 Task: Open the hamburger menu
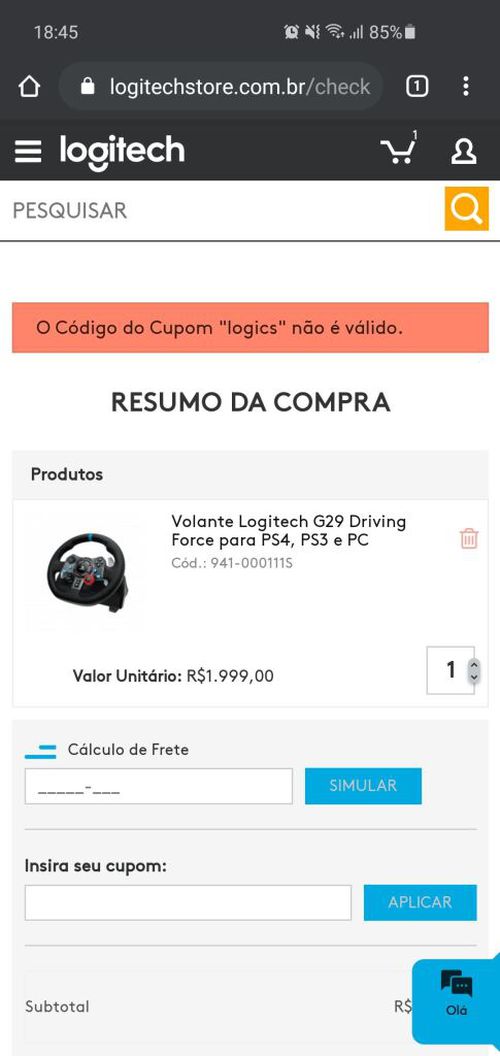[28, 152]
